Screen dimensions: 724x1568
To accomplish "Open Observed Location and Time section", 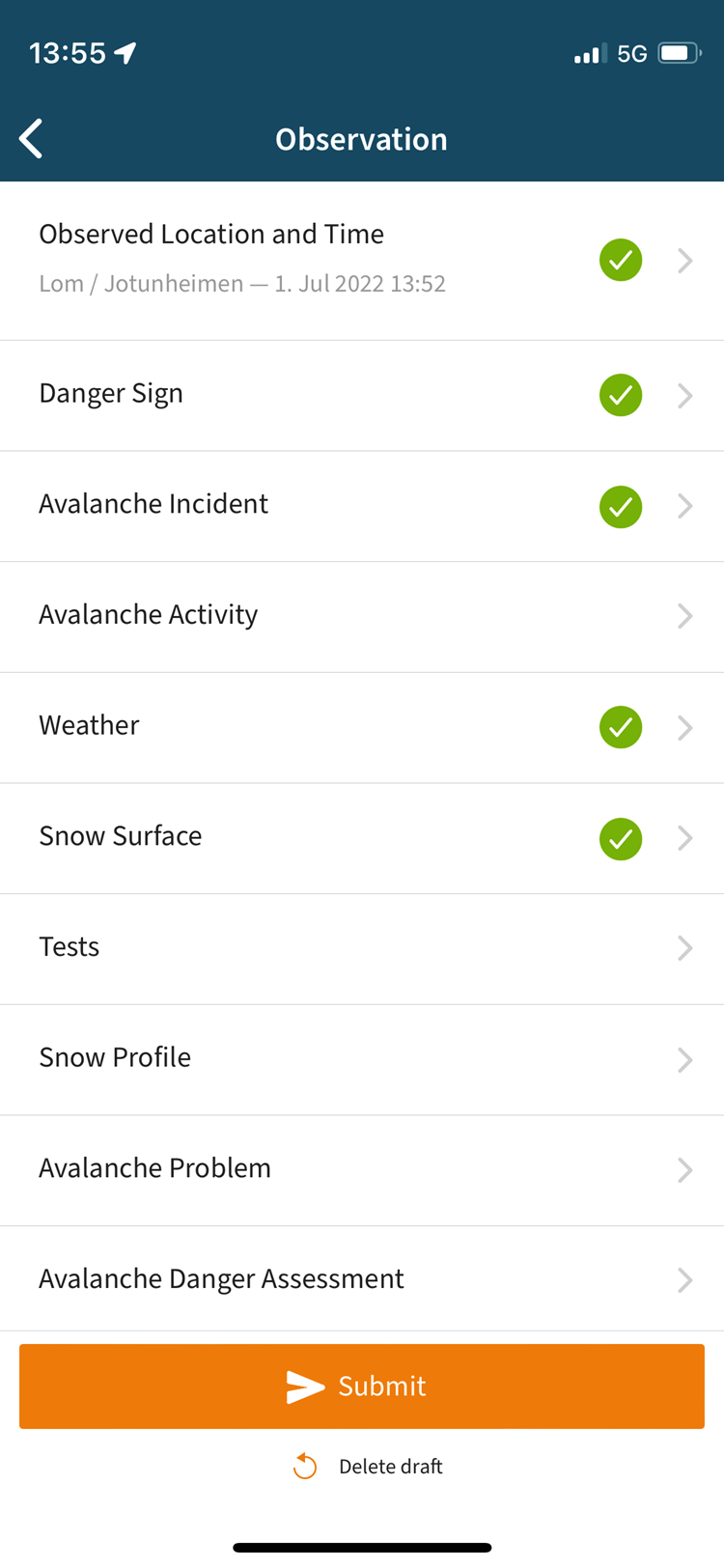I will coord(362,261).
